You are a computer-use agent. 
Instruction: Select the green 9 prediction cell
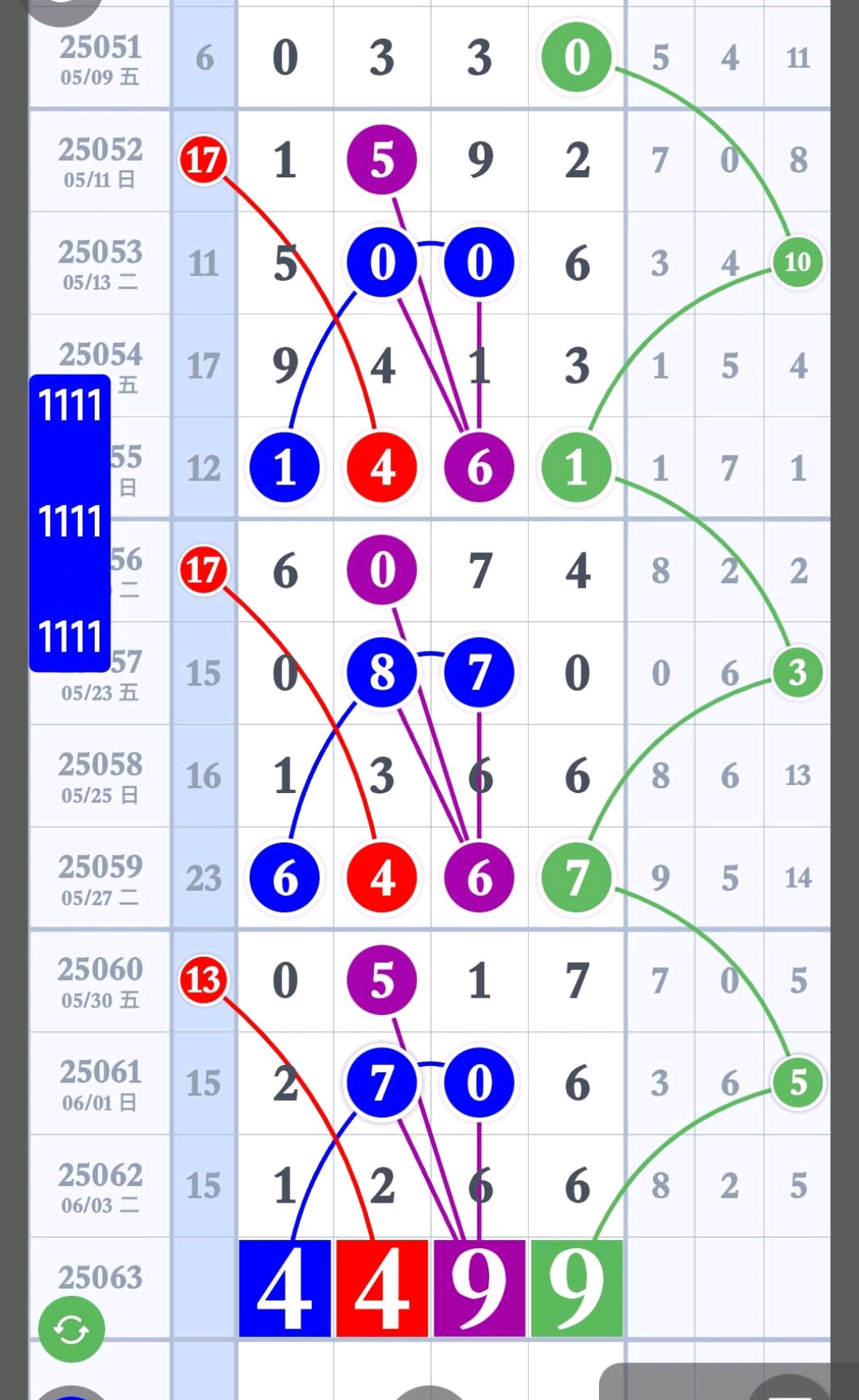coord(577,1288)
